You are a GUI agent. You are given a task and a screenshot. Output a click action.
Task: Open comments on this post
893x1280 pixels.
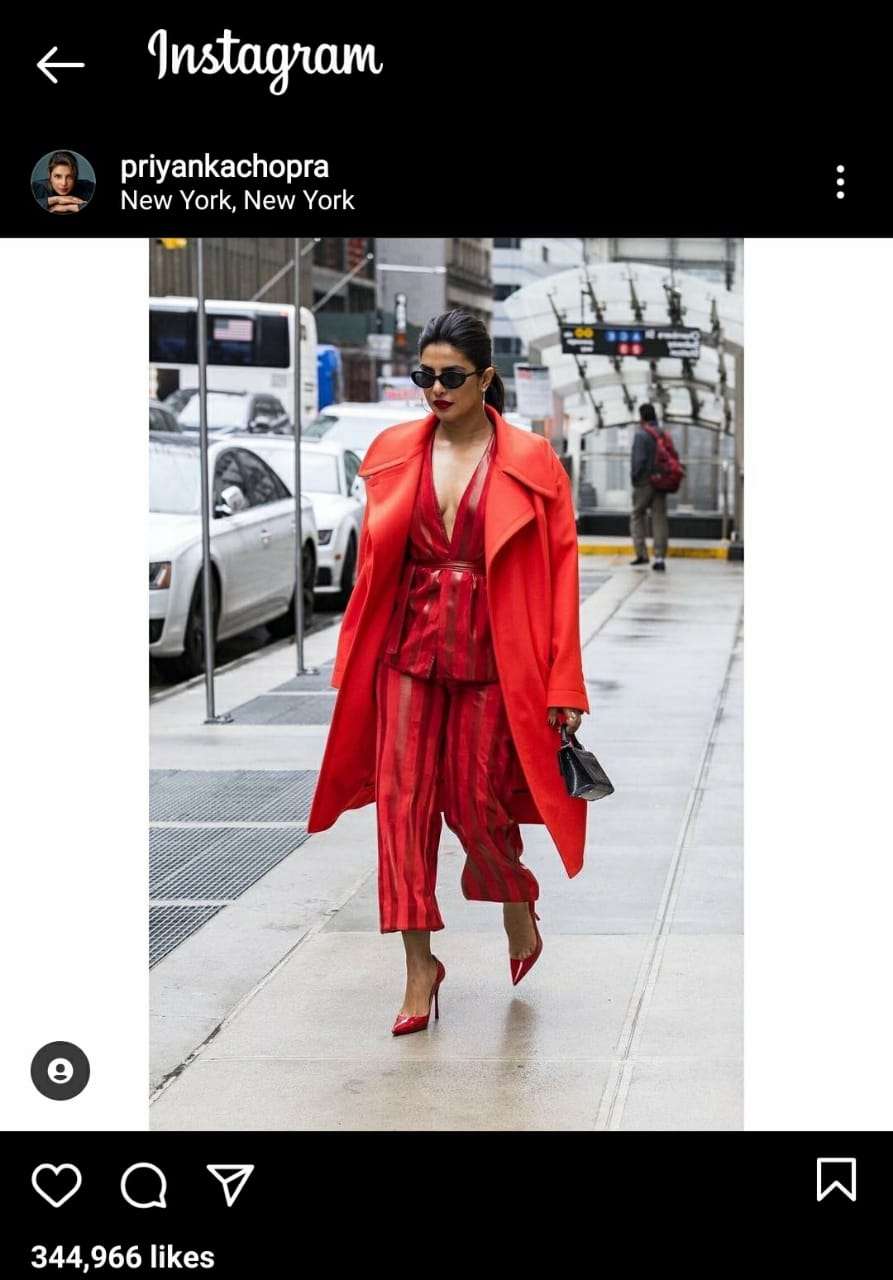pos(143,1185)
